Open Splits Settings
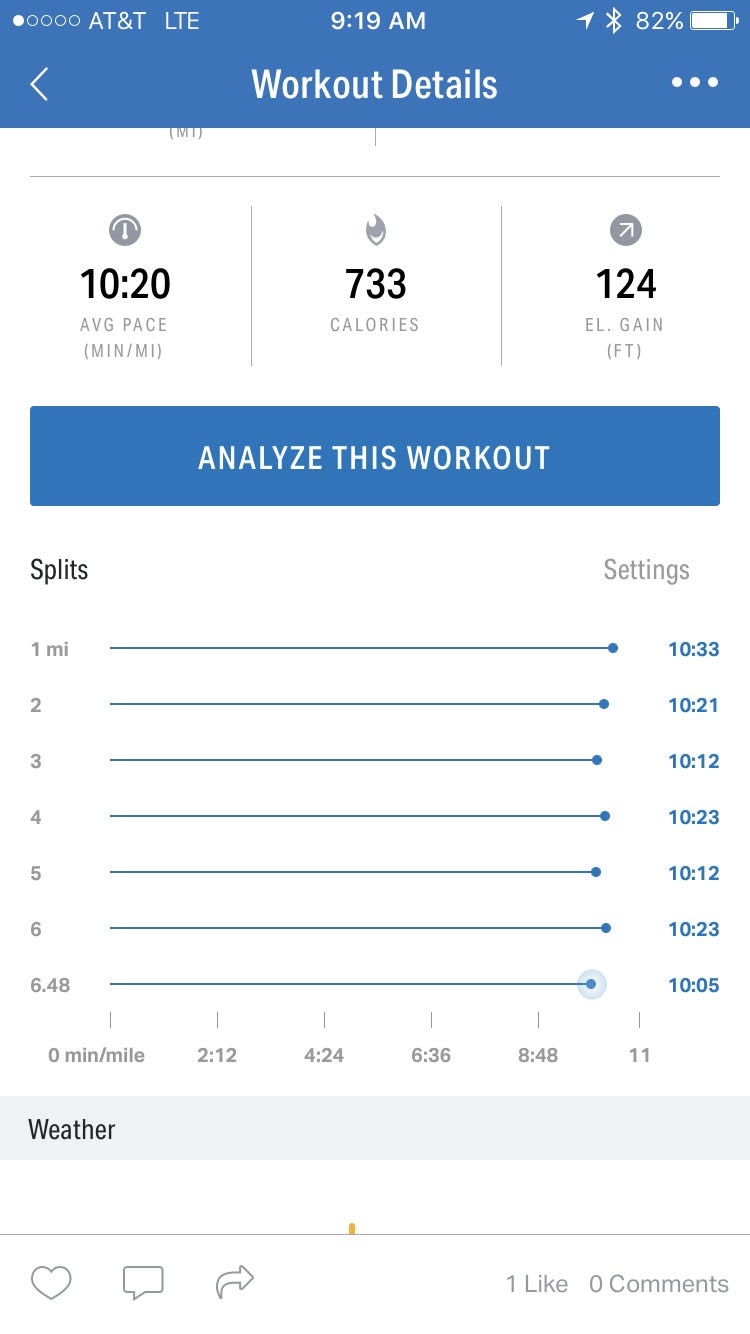The image size is (750, 1334). pos(646,570)
